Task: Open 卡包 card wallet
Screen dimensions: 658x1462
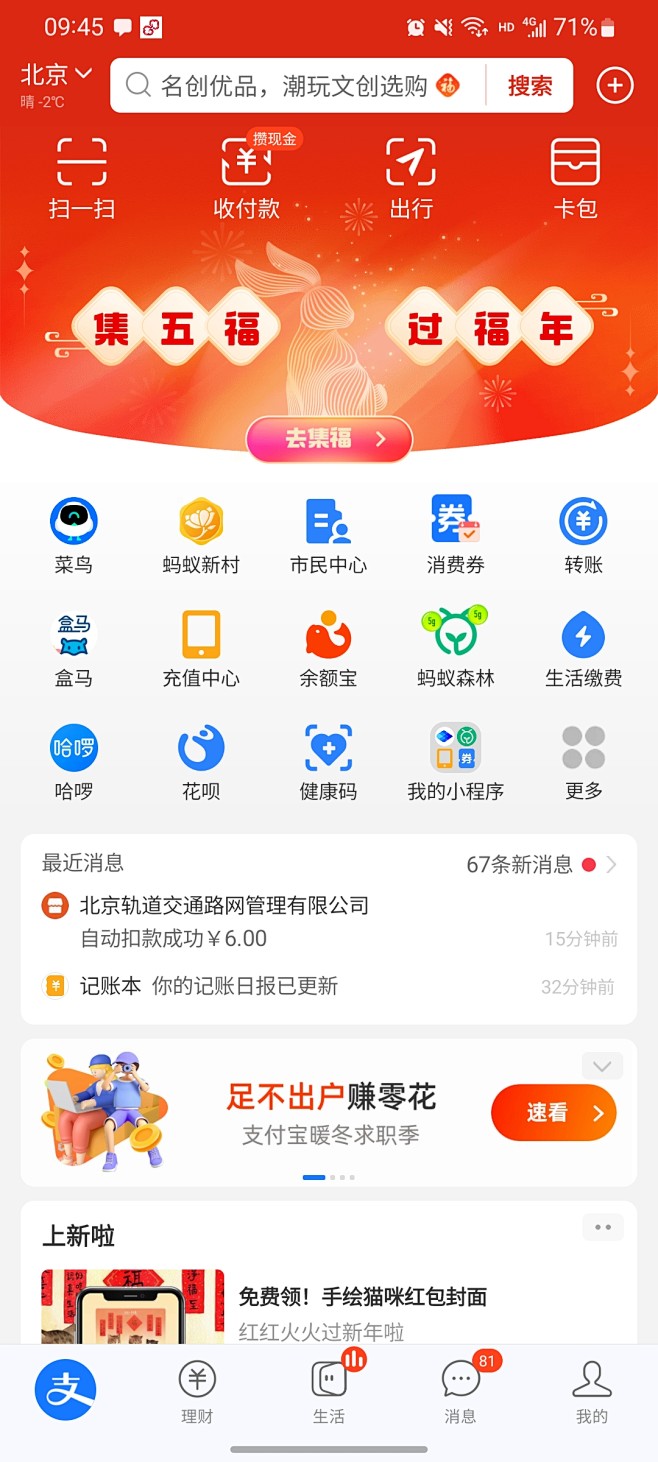Action: (x=575, y=178)
